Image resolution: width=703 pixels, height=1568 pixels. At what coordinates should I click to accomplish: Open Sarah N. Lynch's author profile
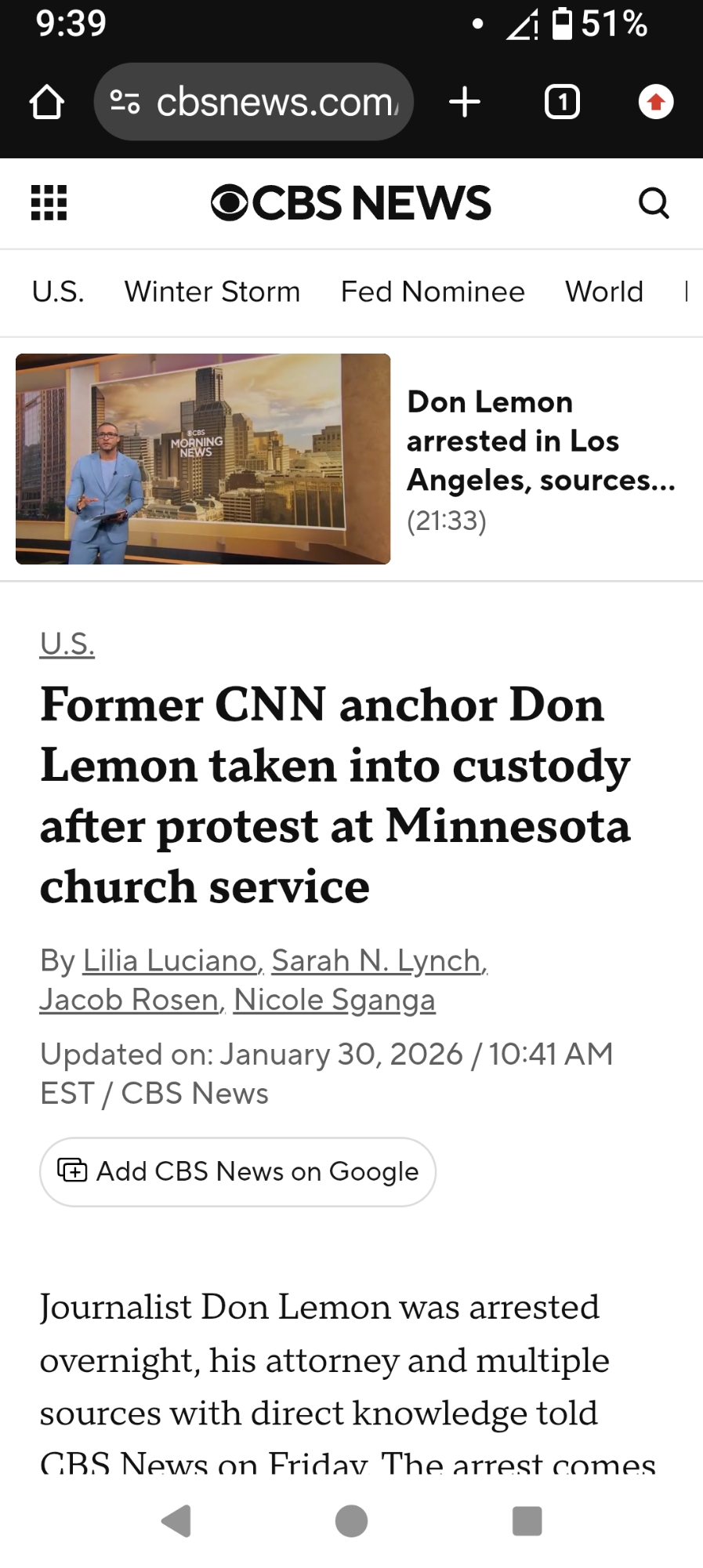[376, 960]
